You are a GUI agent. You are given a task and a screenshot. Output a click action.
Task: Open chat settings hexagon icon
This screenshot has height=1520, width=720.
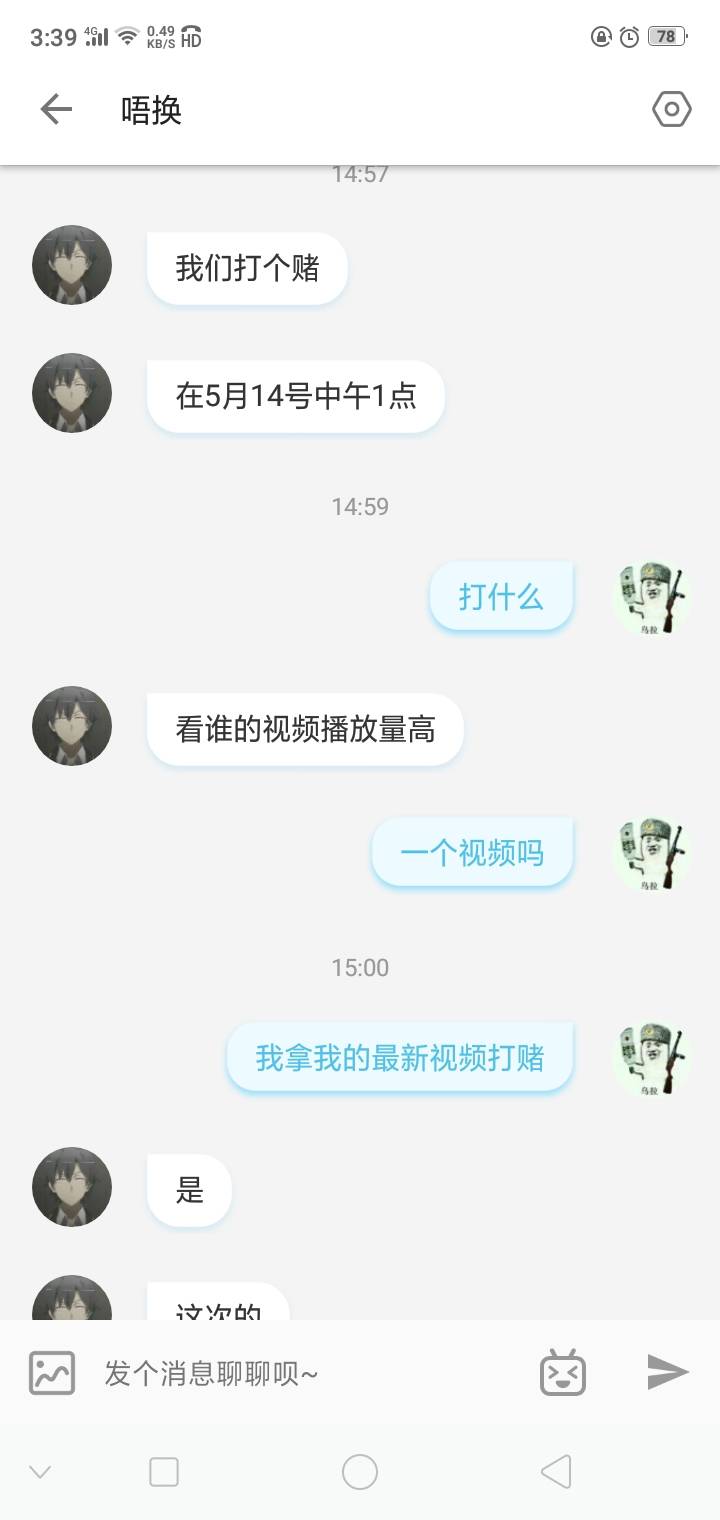671,109
